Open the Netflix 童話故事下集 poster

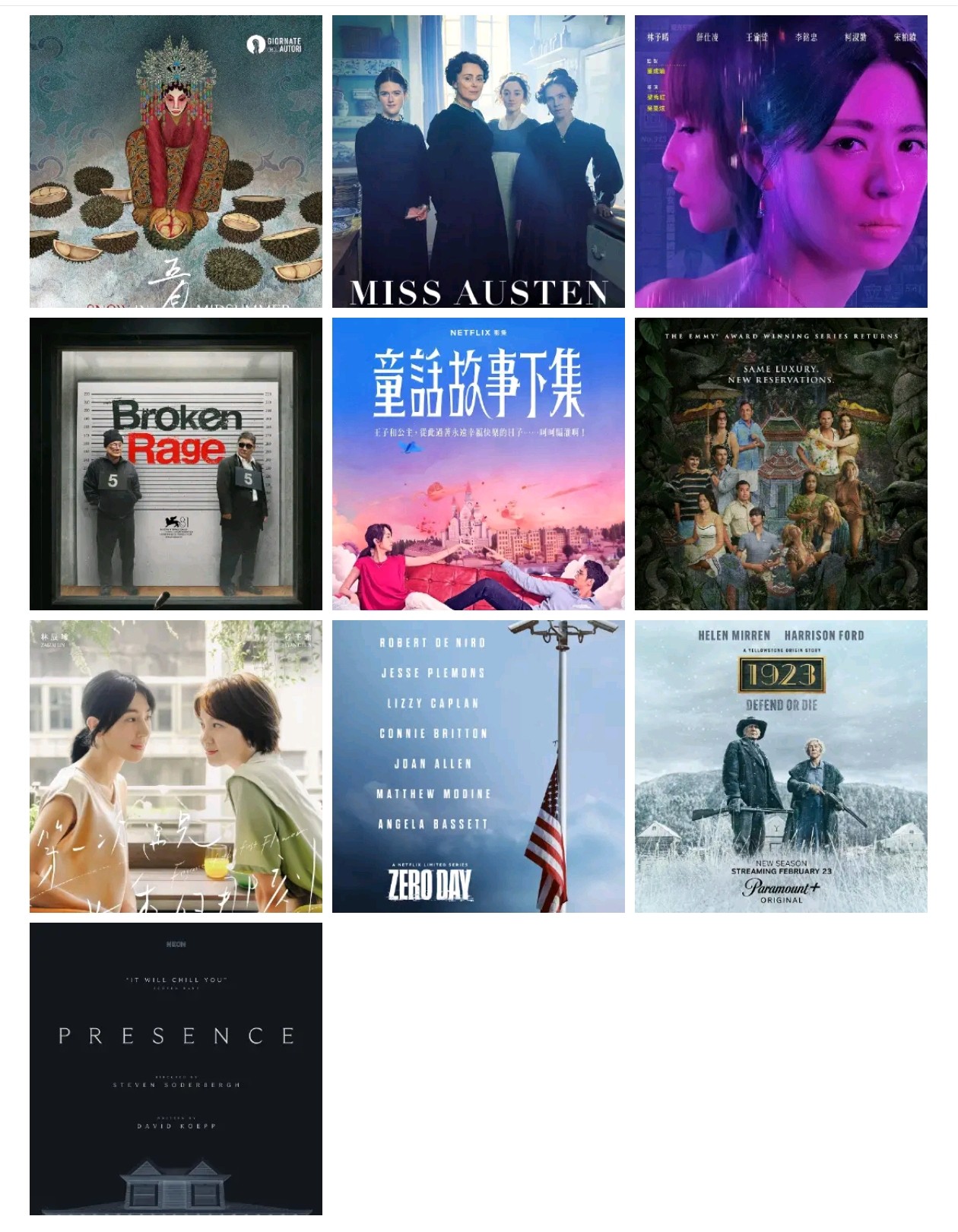(x=478, y=464)
